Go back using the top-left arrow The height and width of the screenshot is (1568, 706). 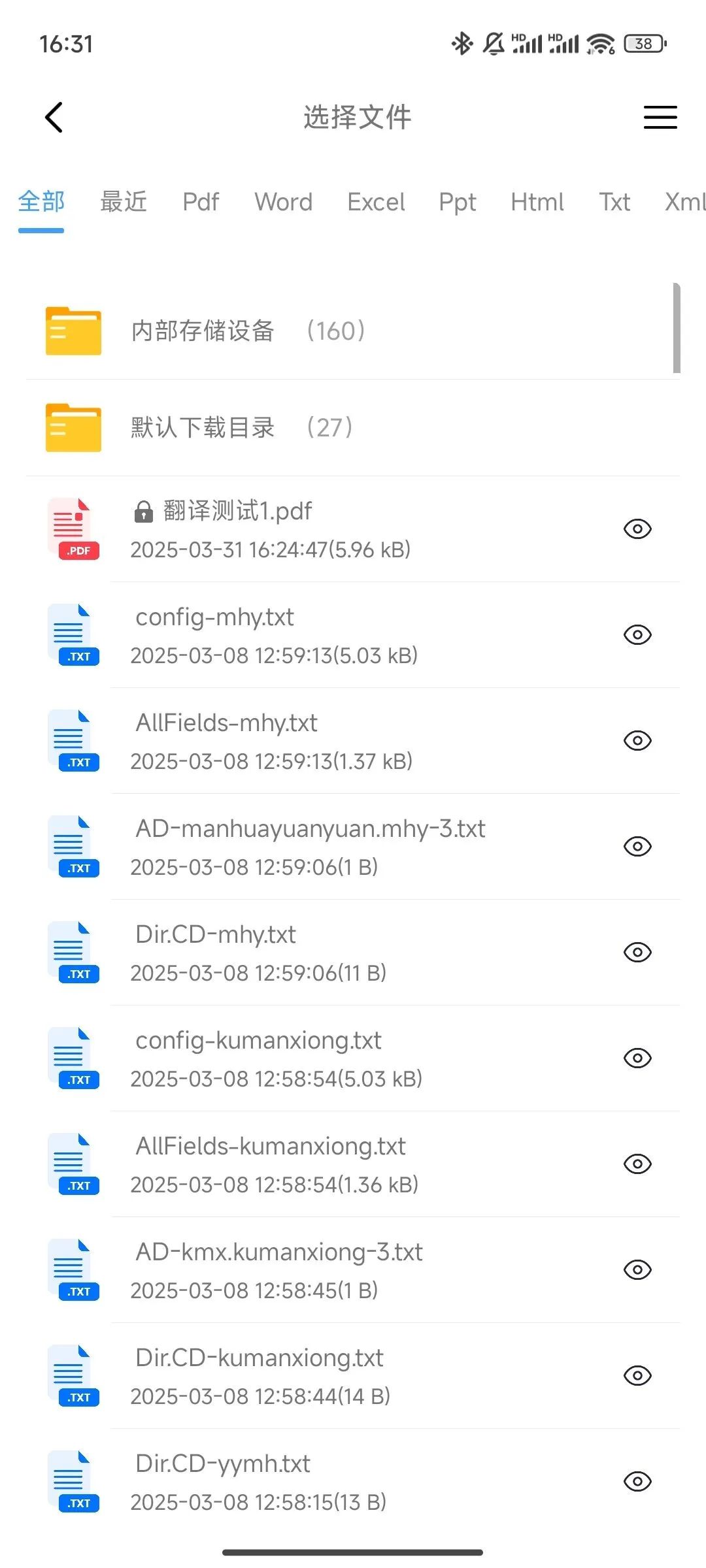point(54,118)
